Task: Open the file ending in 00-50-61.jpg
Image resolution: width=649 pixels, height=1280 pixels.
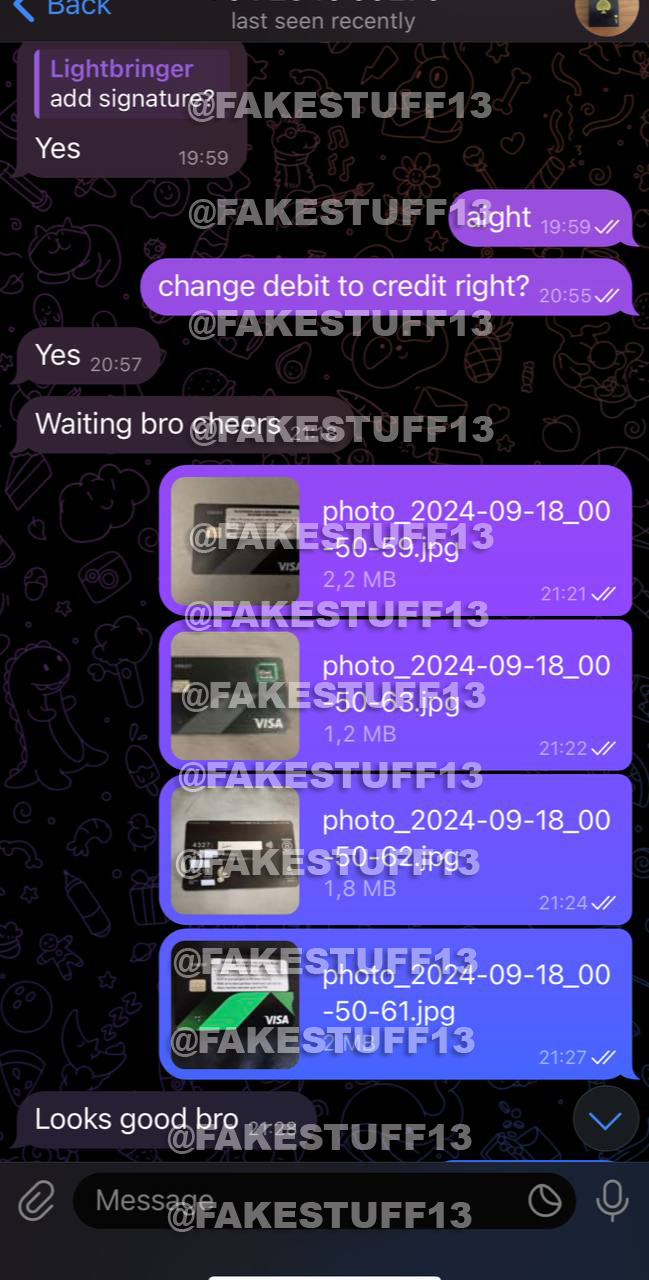Action: [x=235, y=1005]
